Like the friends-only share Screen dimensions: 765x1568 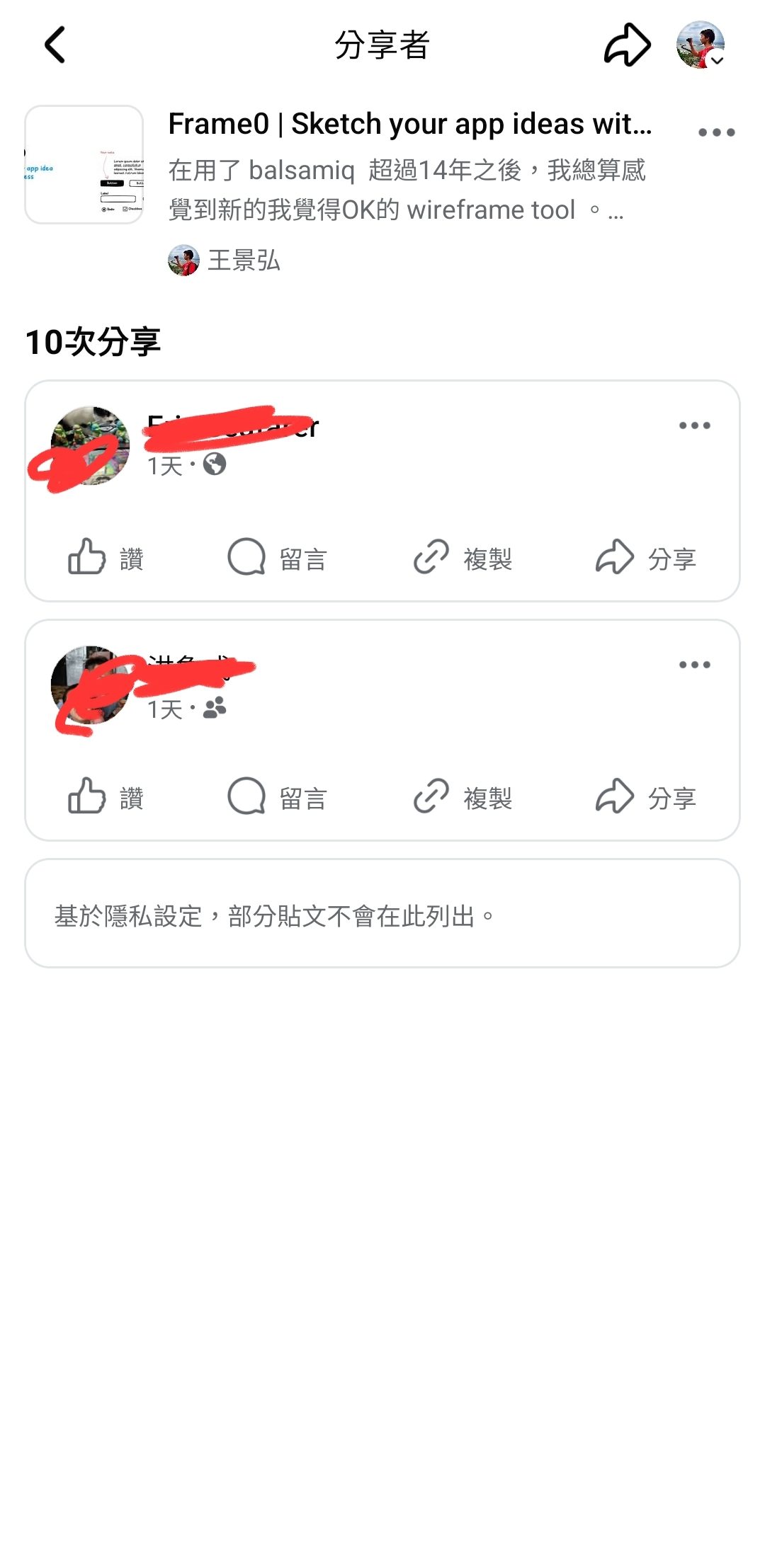(x=106, y=797)
